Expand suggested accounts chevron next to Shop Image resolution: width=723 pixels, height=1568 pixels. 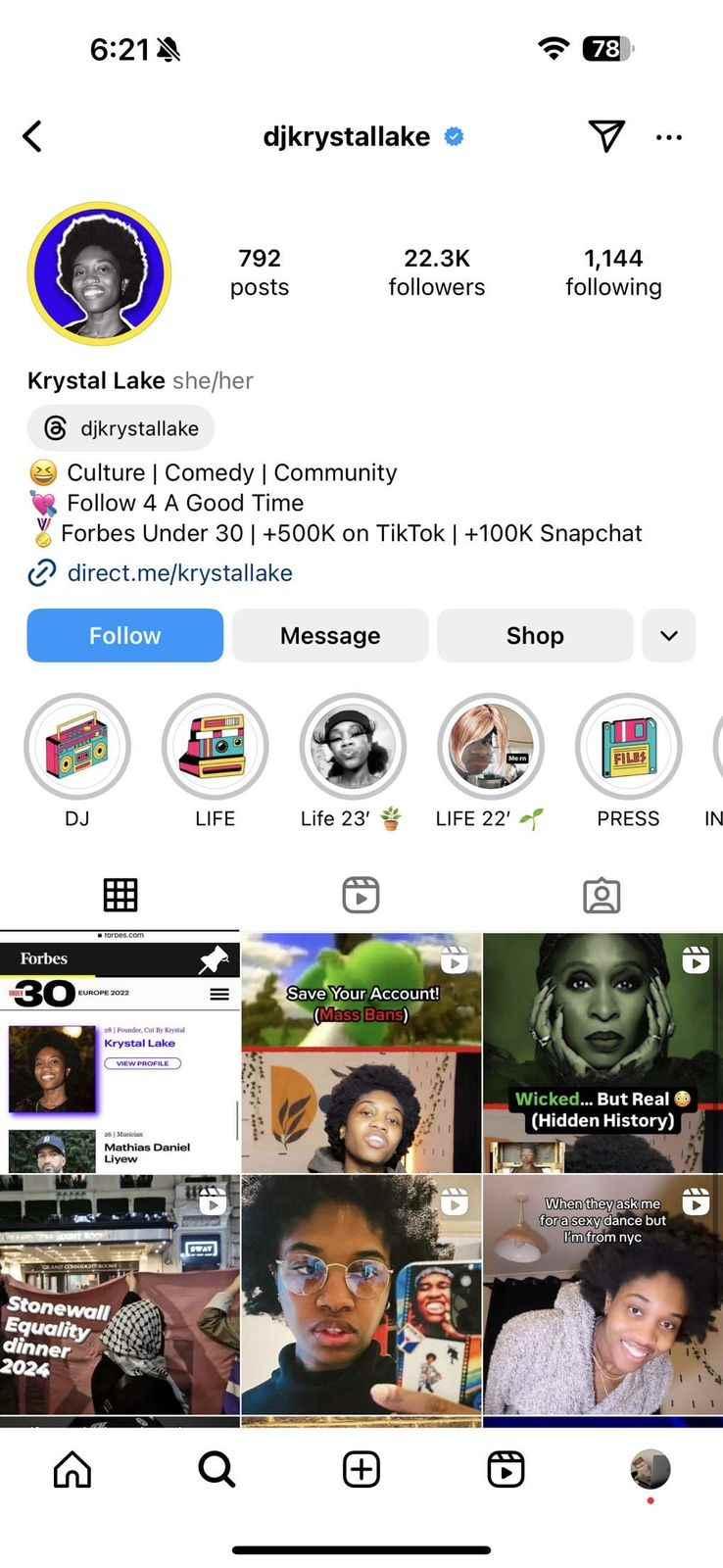point(669,635)
